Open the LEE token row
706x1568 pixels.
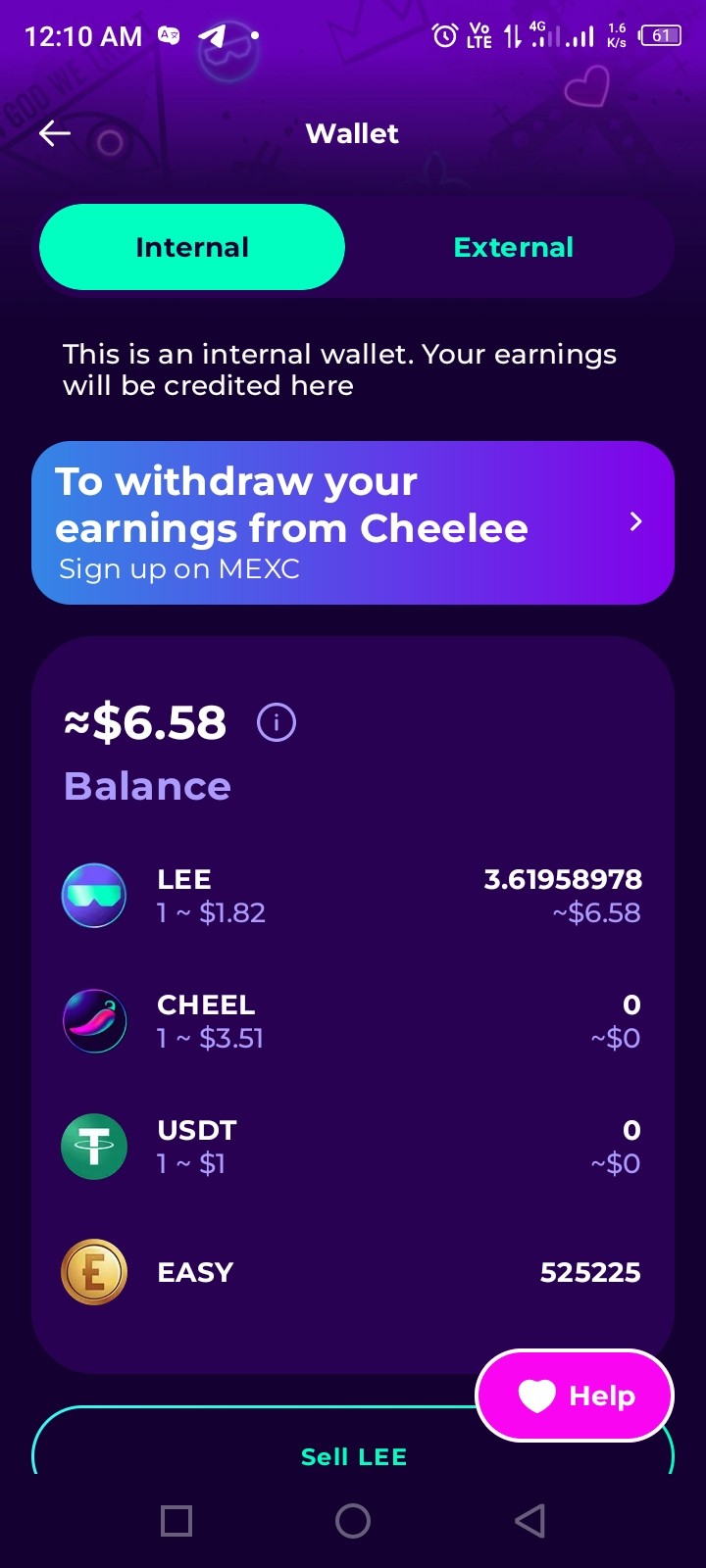[353, 896]
